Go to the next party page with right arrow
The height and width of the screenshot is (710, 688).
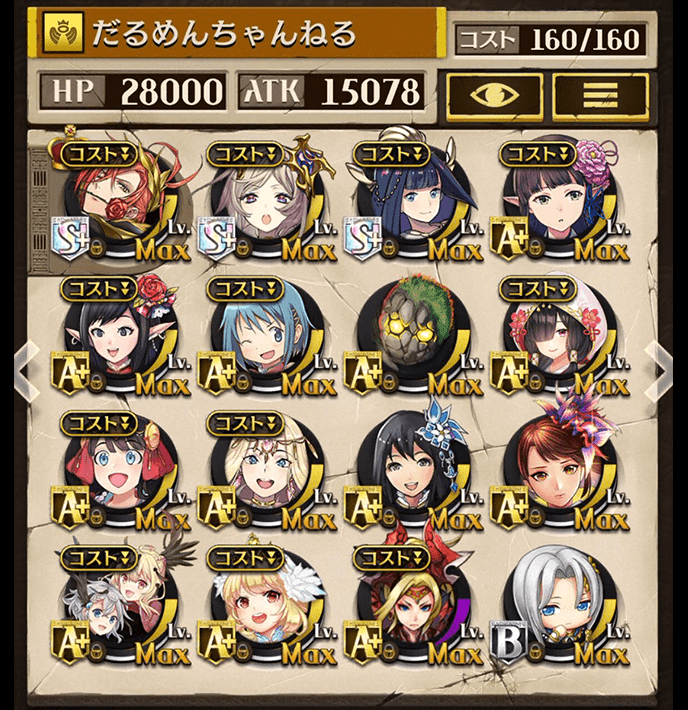660,365
